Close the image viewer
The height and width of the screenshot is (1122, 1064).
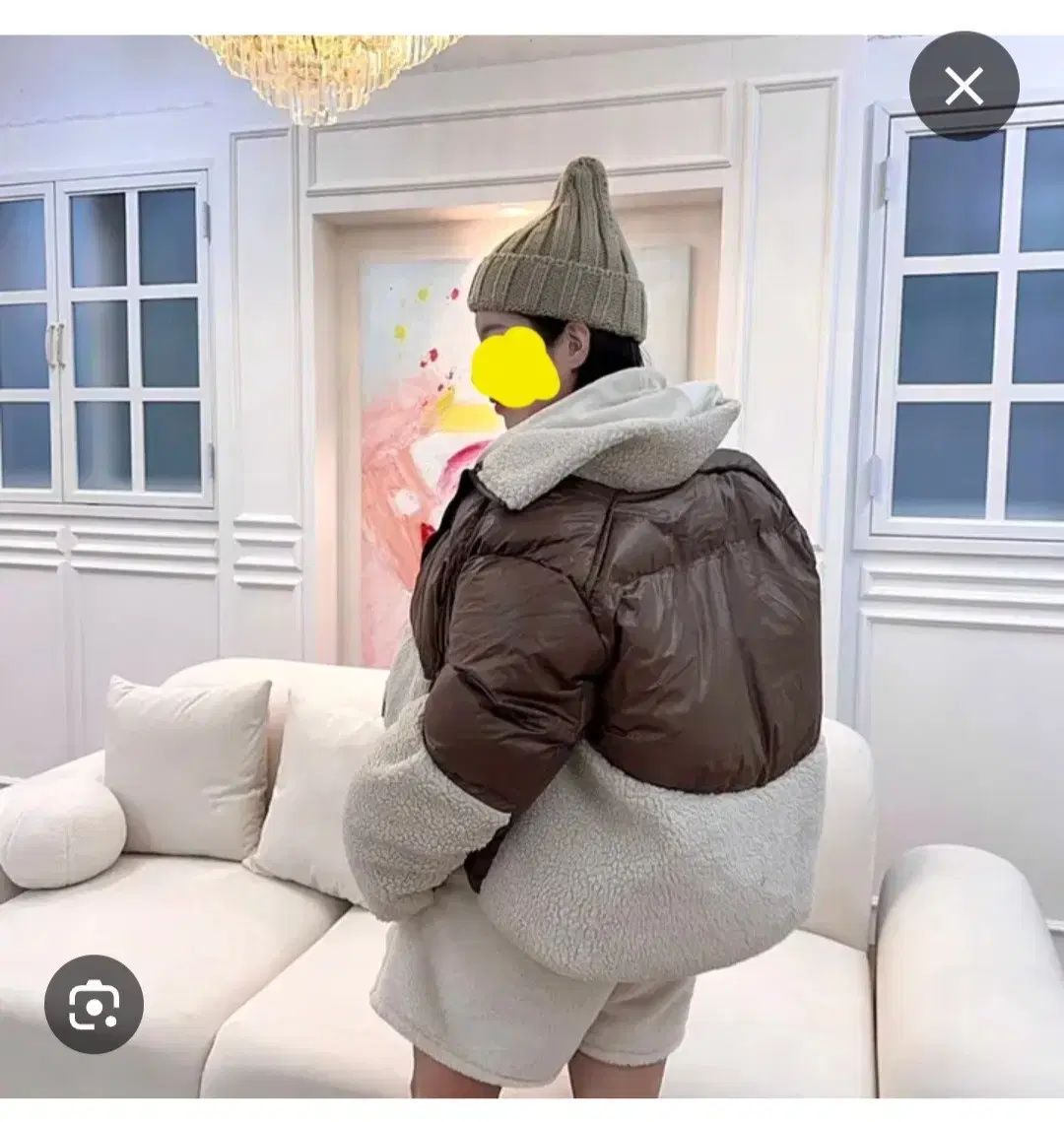click(x=964, y=87)
